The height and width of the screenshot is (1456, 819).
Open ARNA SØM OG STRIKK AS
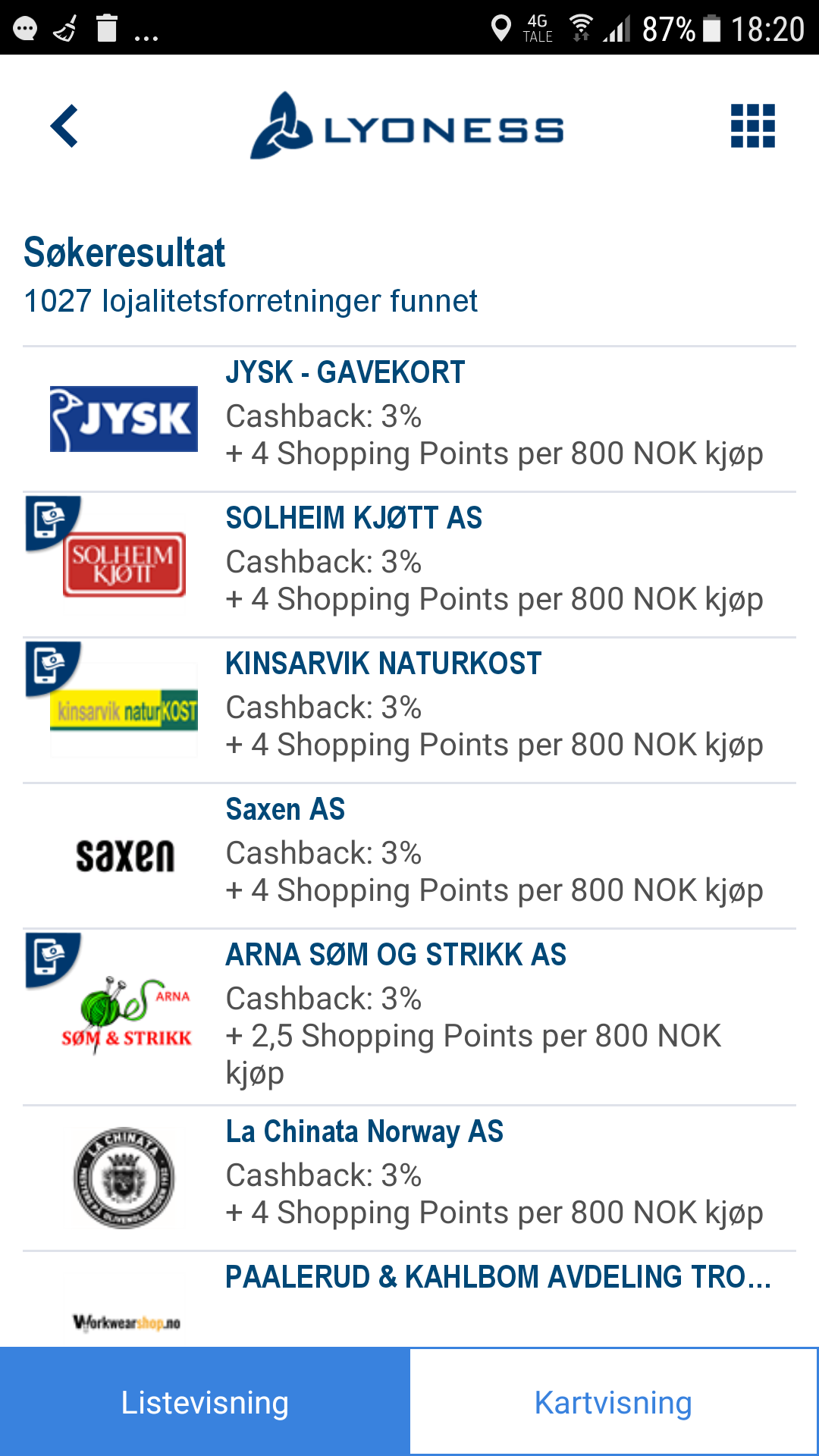pyautogui.click(x=409, y=1016)
